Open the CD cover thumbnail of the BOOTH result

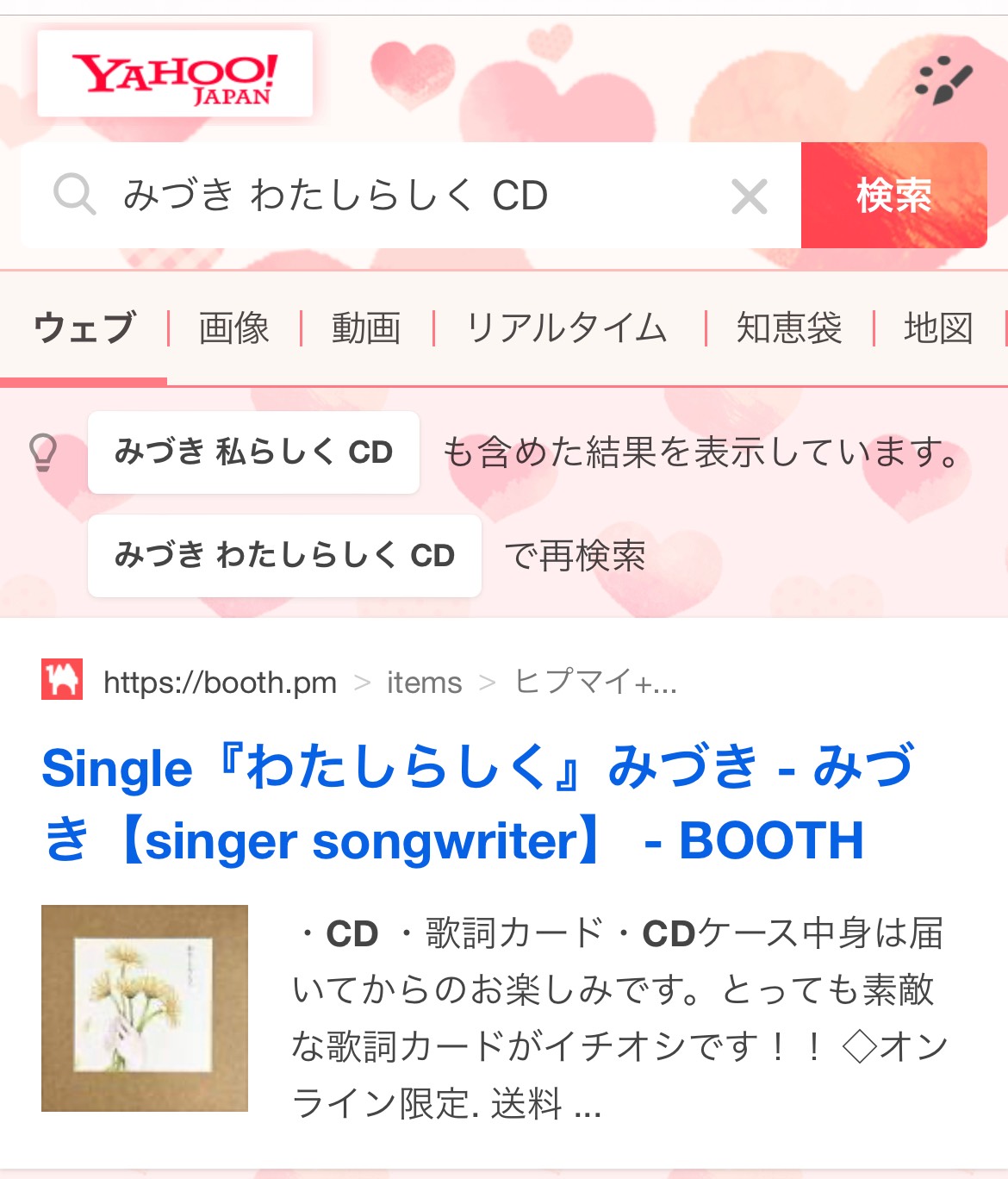(145, 1007)
